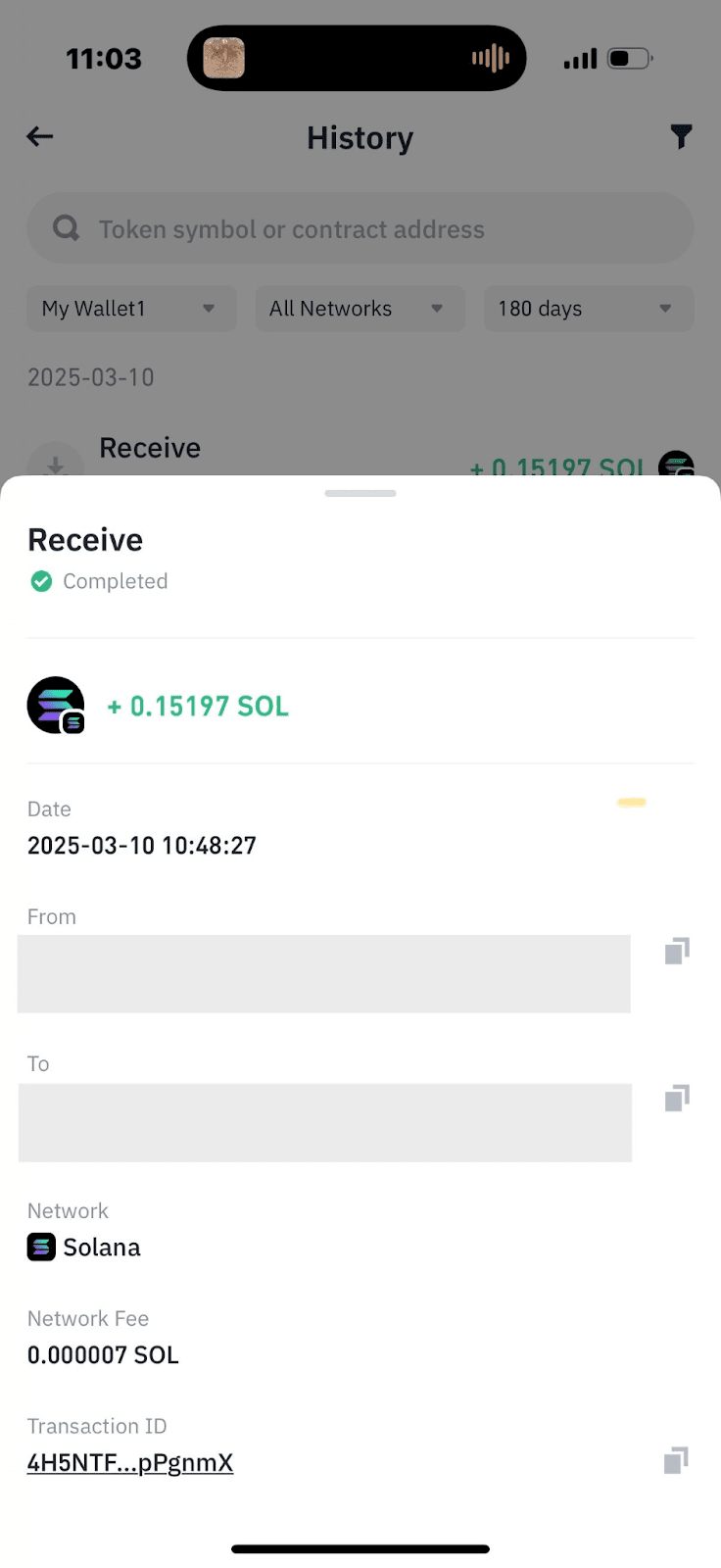Open transaction link 4H5NTF...pPgnmX

(x=130, y=1463)
